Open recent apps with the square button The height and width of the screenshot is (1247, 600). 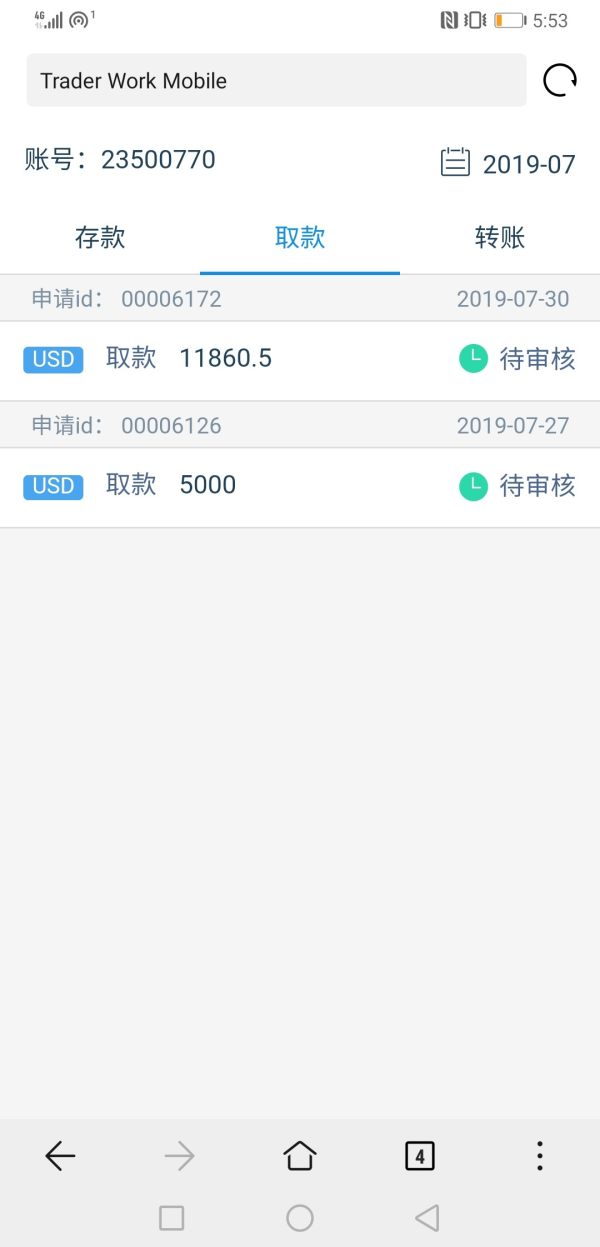pyautogui.click(x=172, y=1218)
